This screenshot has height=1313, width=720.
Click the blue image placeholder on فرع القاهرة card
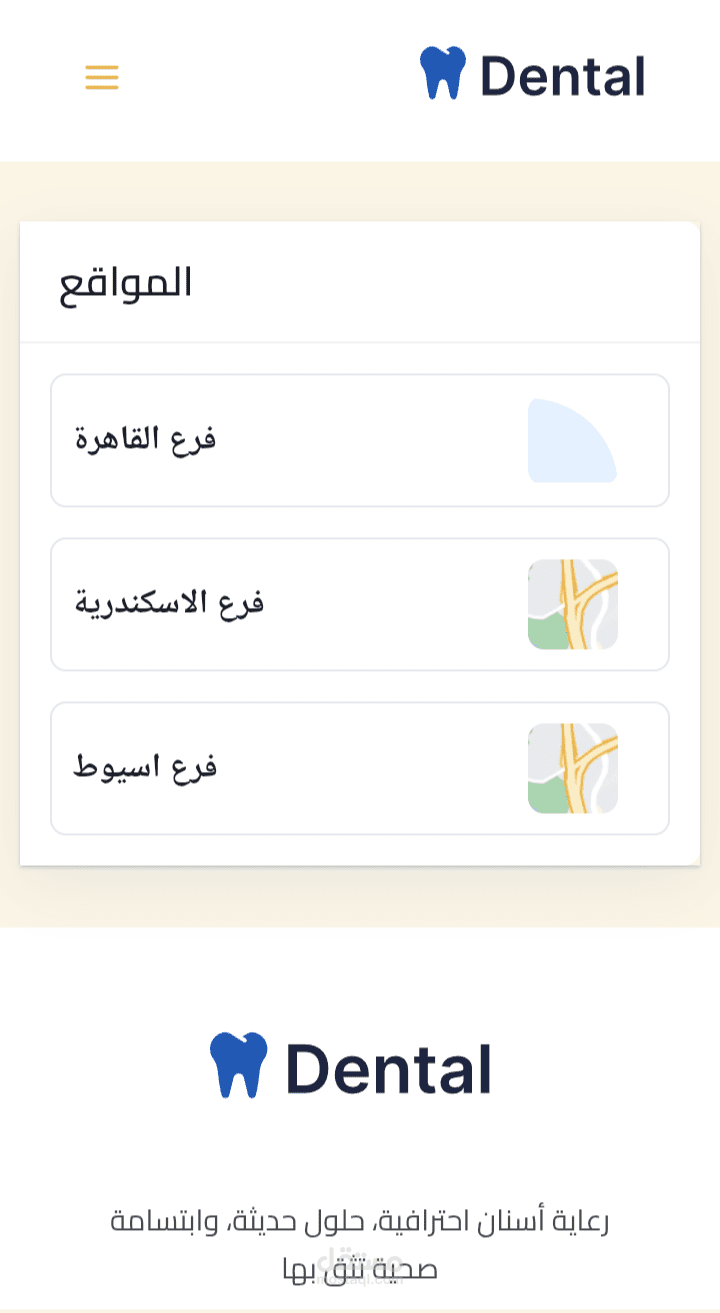pyautogui.click(x=573, y=440)
